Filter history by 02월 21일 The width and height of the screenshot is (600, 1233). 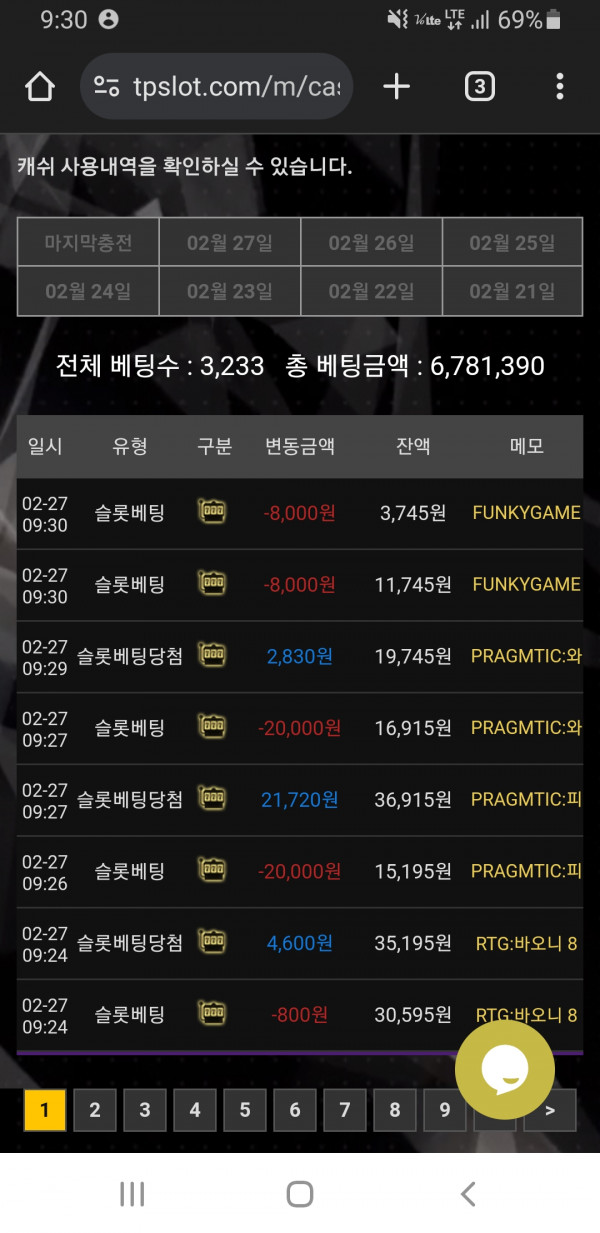(512, 292)
